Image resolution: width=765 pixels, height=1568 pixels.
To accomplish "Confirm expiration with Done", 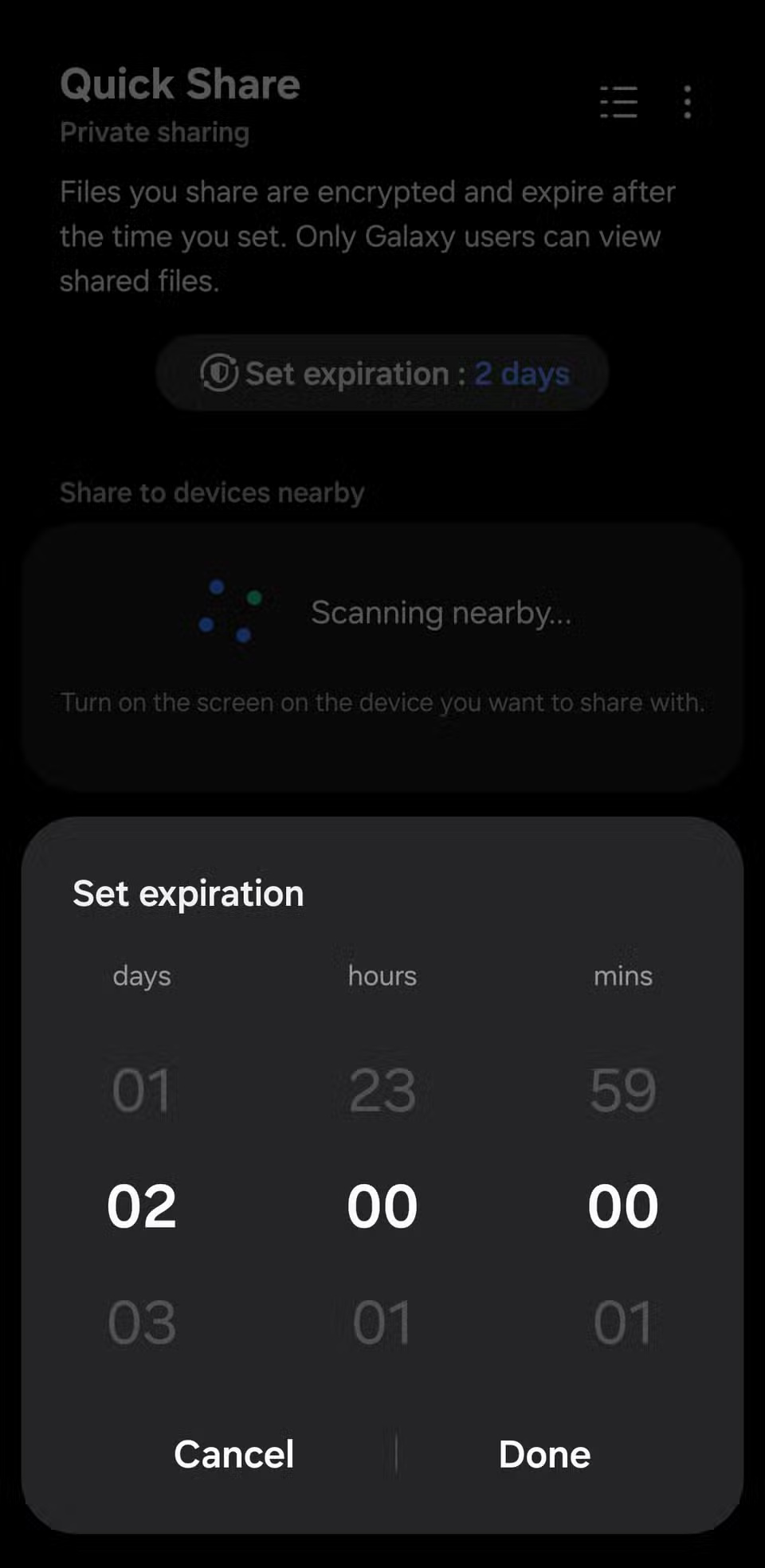I will point(544,1454).
